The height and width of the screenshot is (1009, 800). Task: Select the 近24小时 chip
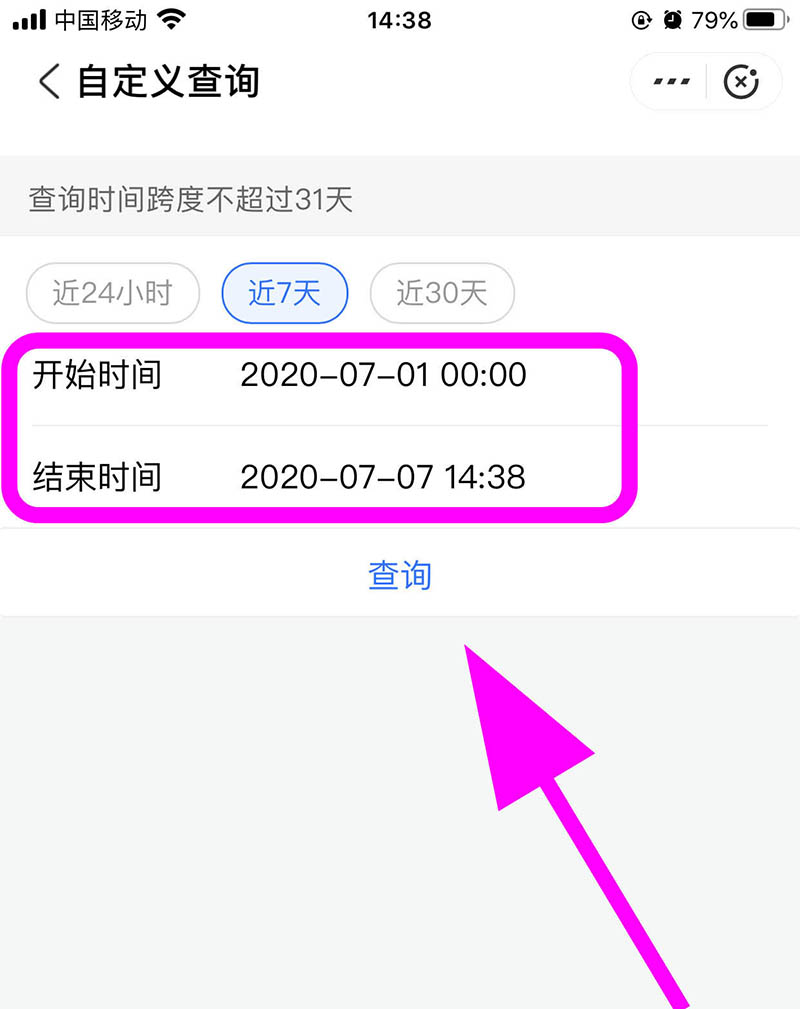[x=113, y=293]
